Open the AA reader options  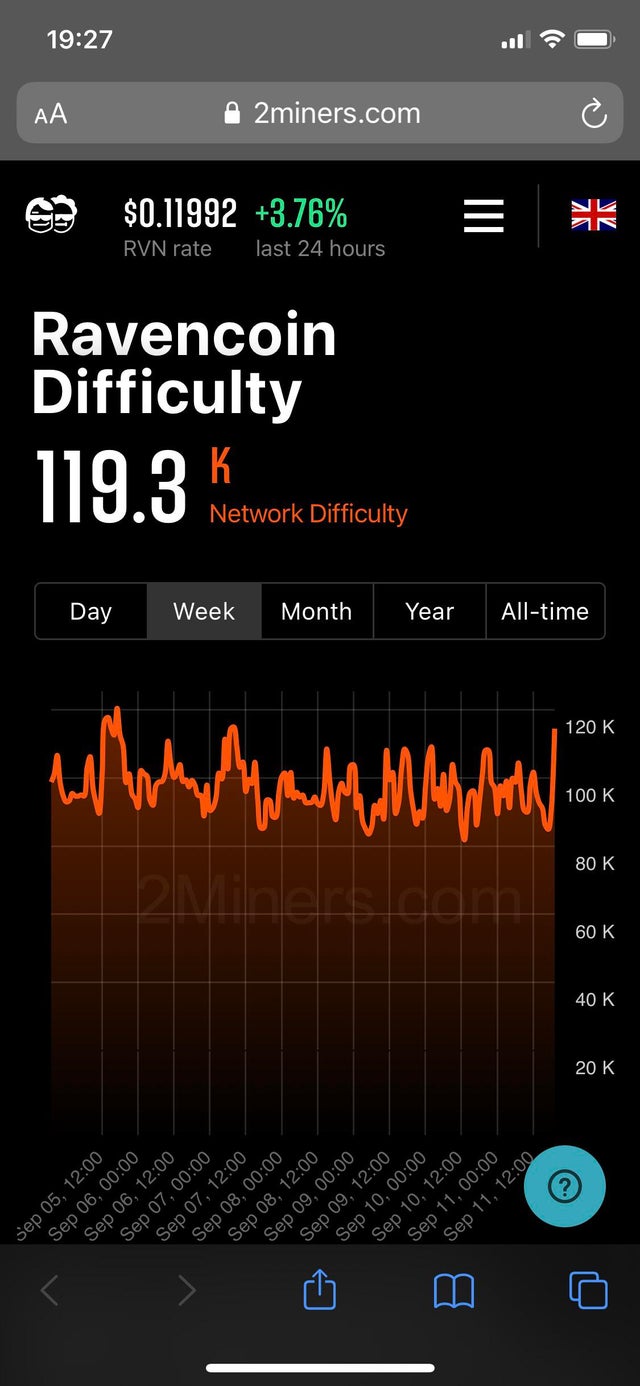pos(50,114)
